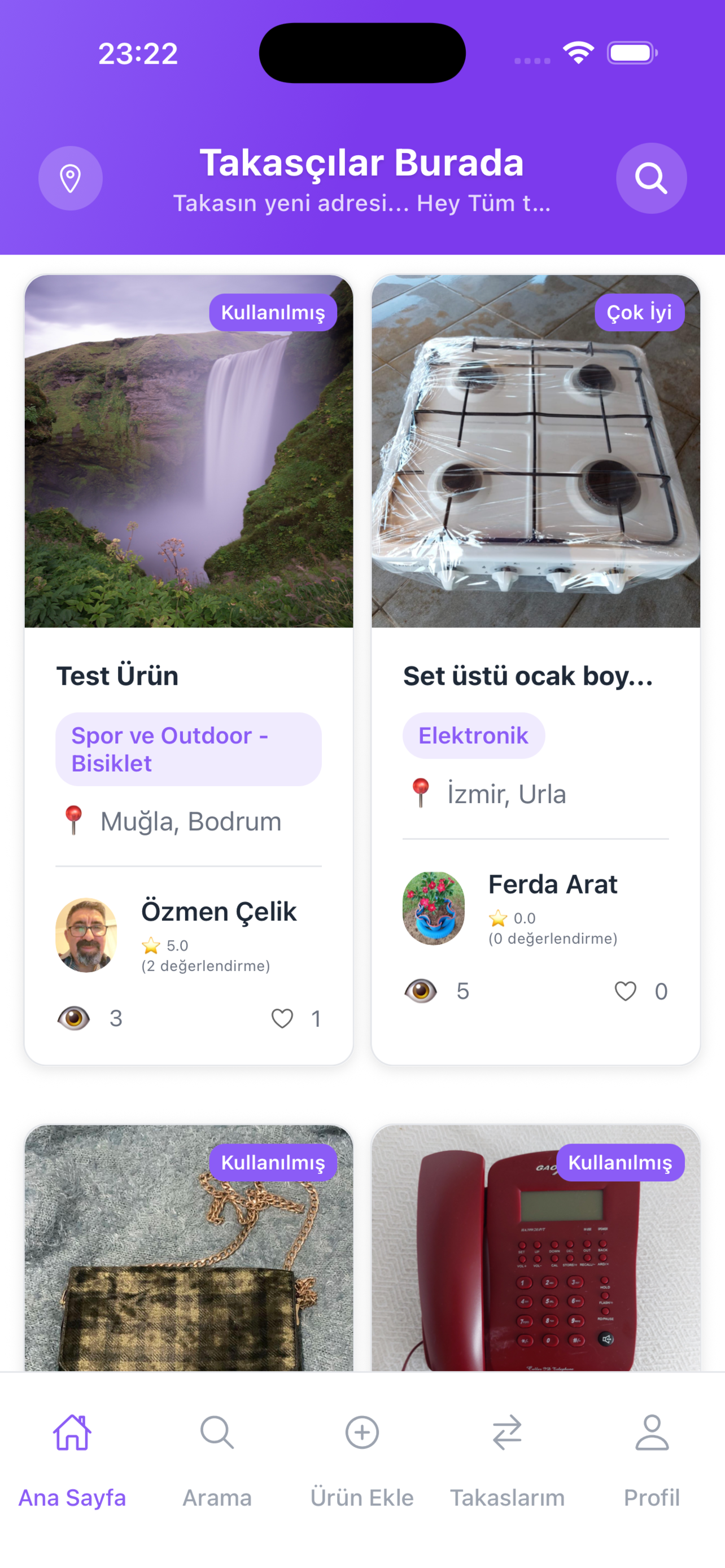Select the Elektronik category badge
Viewport: 725px width, 1568px height.
coord(474,735)
